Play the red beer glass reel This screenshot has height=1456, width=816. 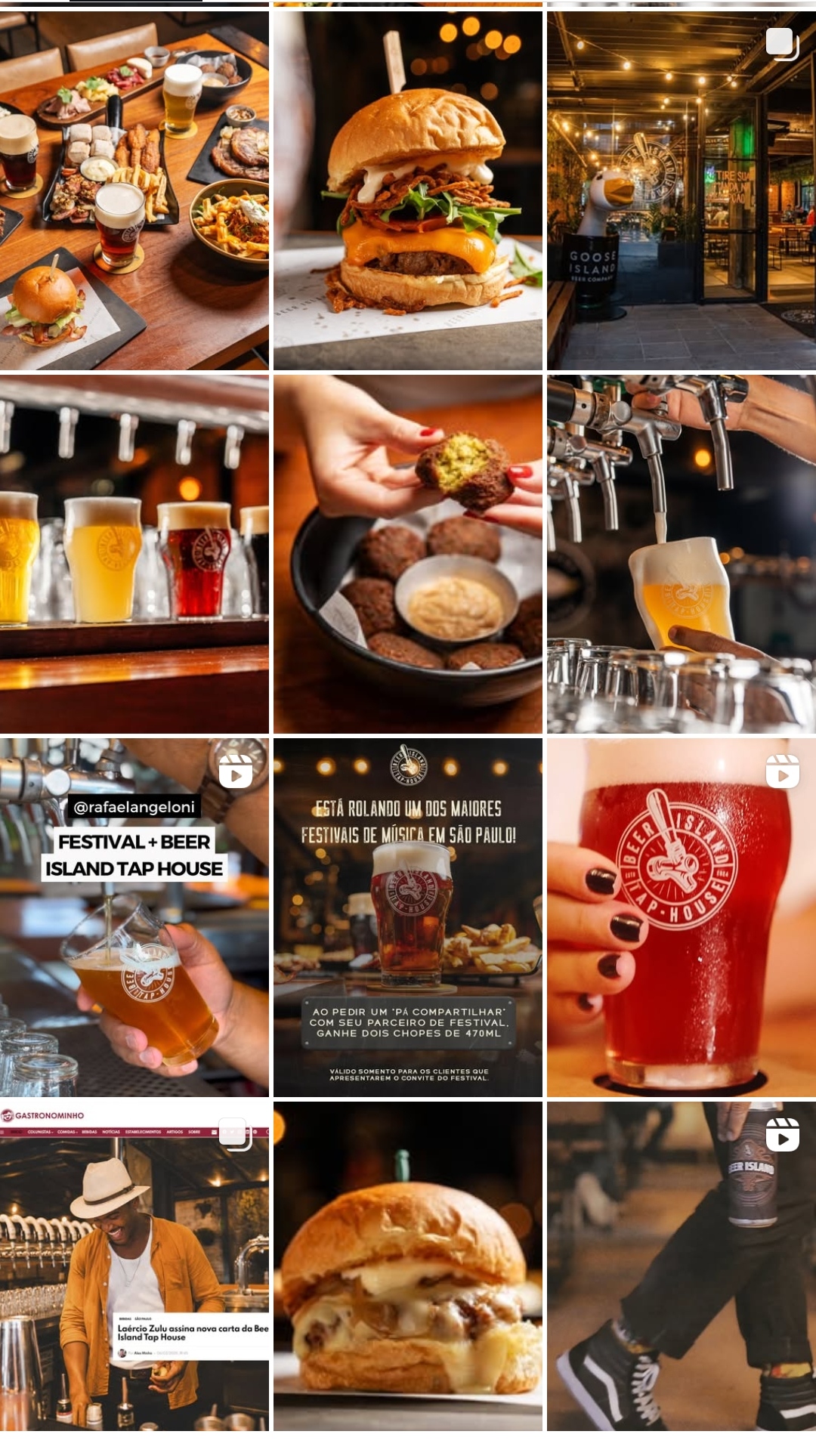click(682, 917)
